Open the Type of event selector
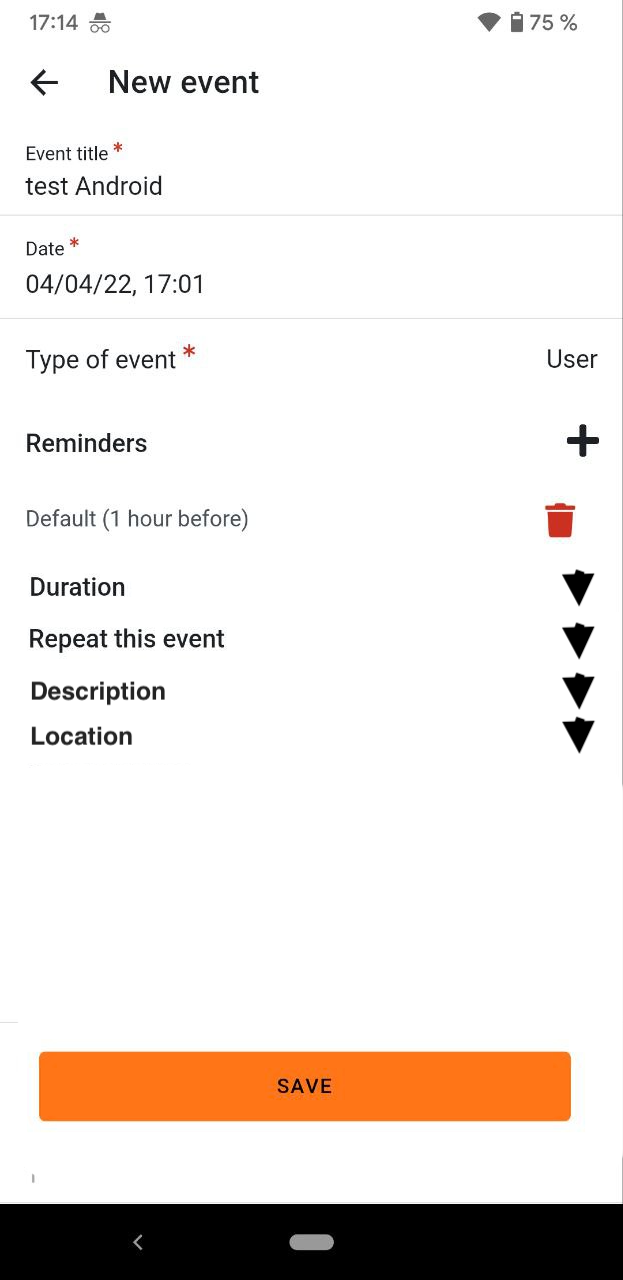The width and height of the screenshot is (623, 1280). (311, 359)
